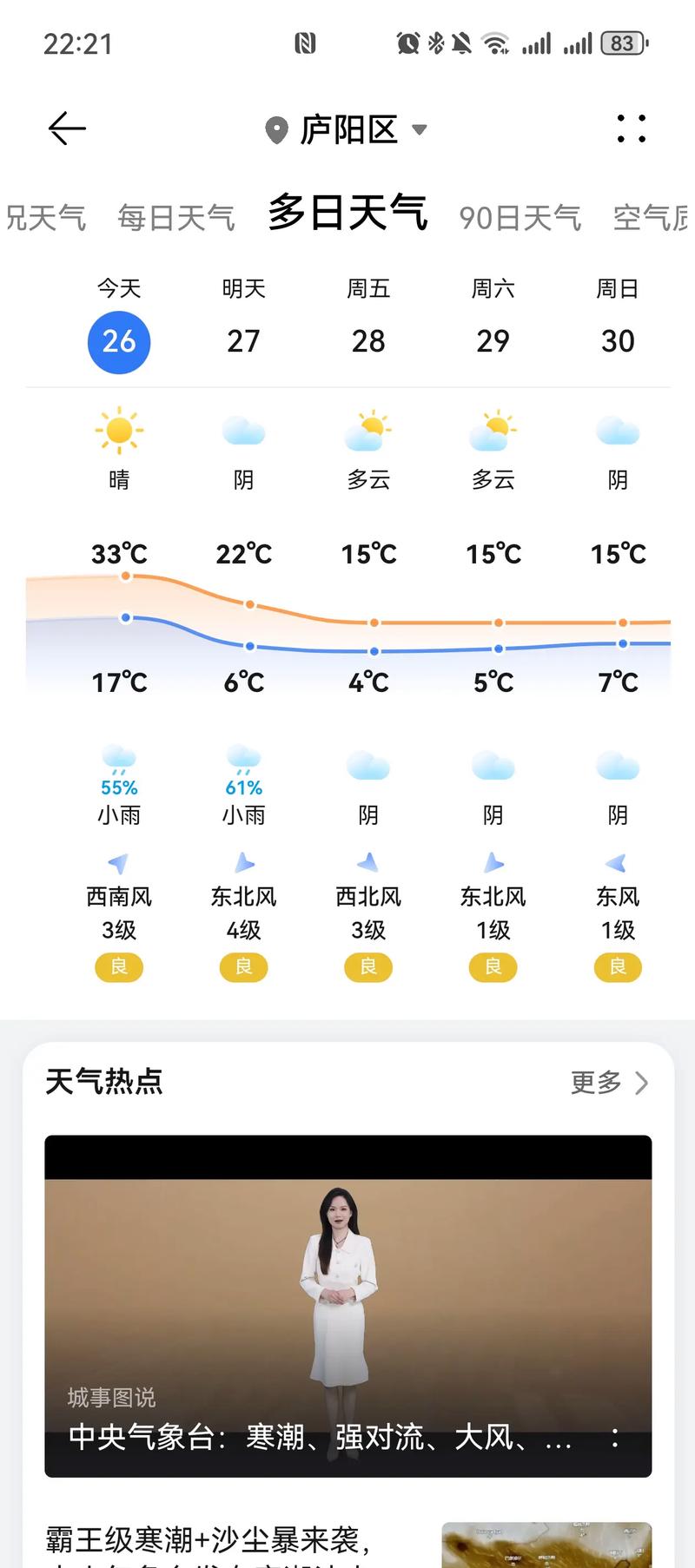Open the 庐阳区 location dropdown
The width and height of the screenshot is (695, 1568).
[420, 130]
